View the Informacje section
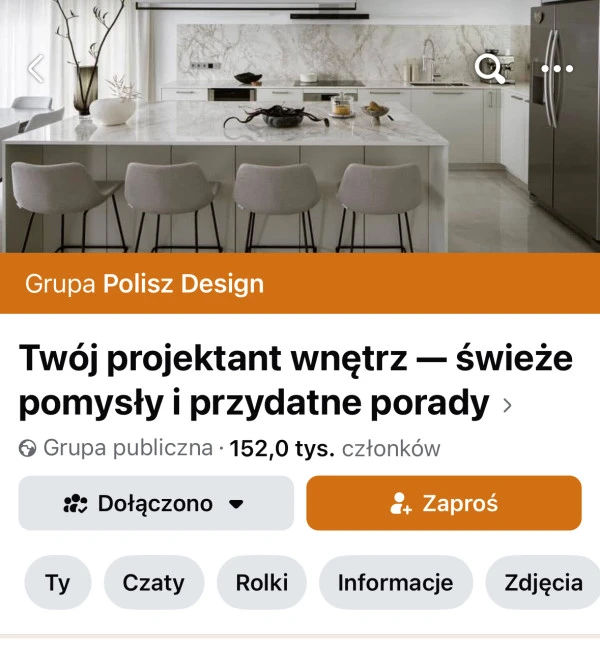 [x=395, y=583]
